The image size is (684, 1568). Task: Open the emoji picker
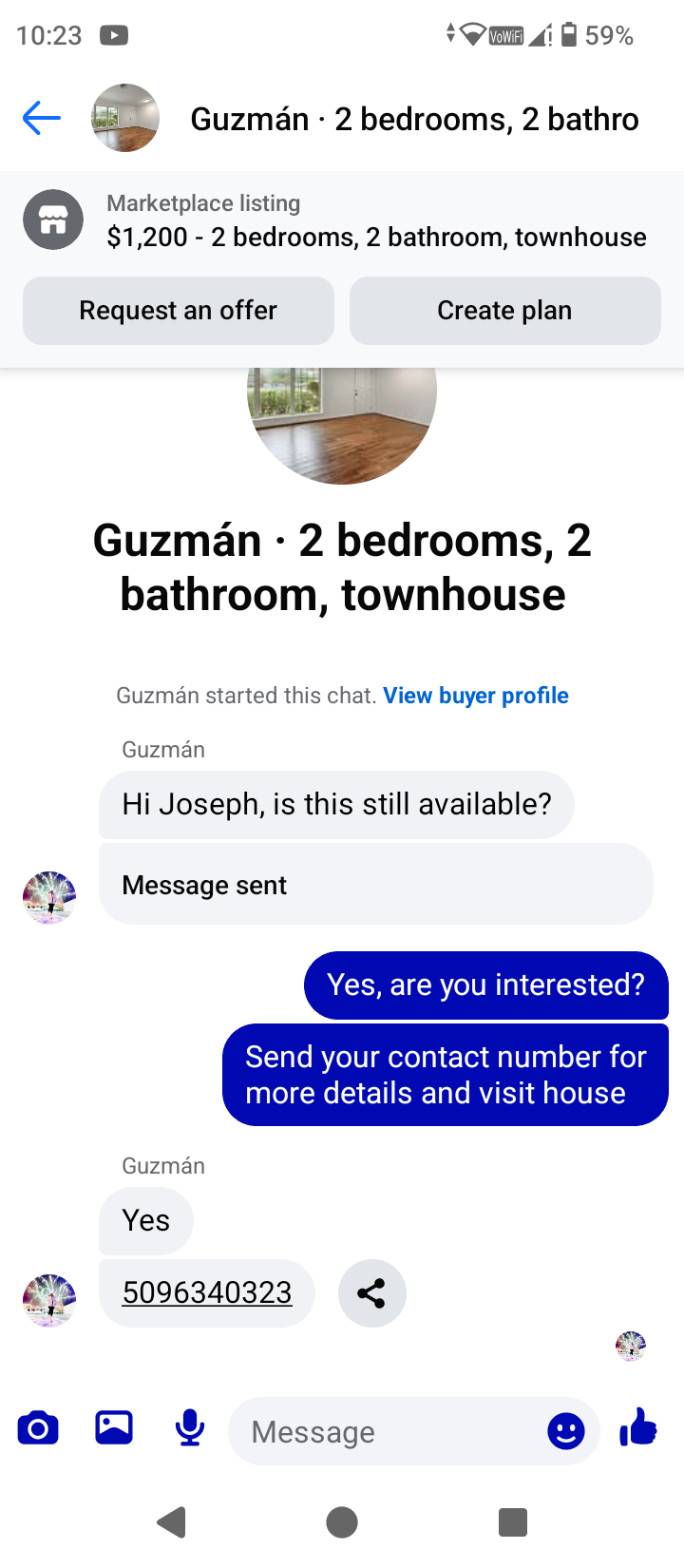tap(566, 1431)
